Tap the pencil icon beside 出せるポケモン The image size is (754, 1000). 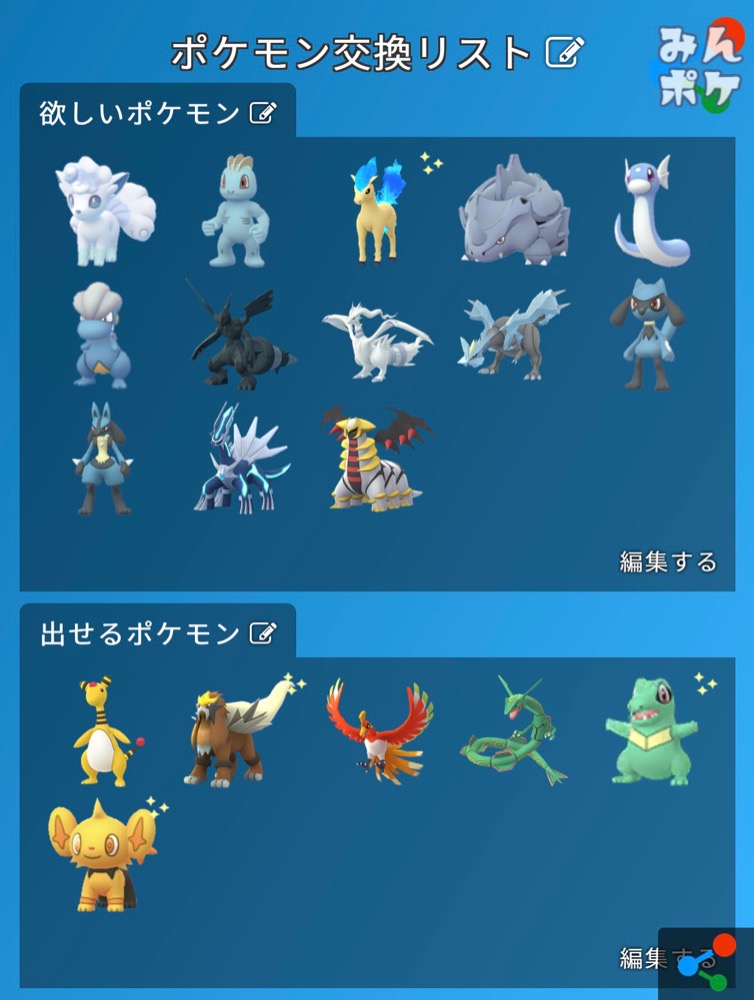(261, 633)
